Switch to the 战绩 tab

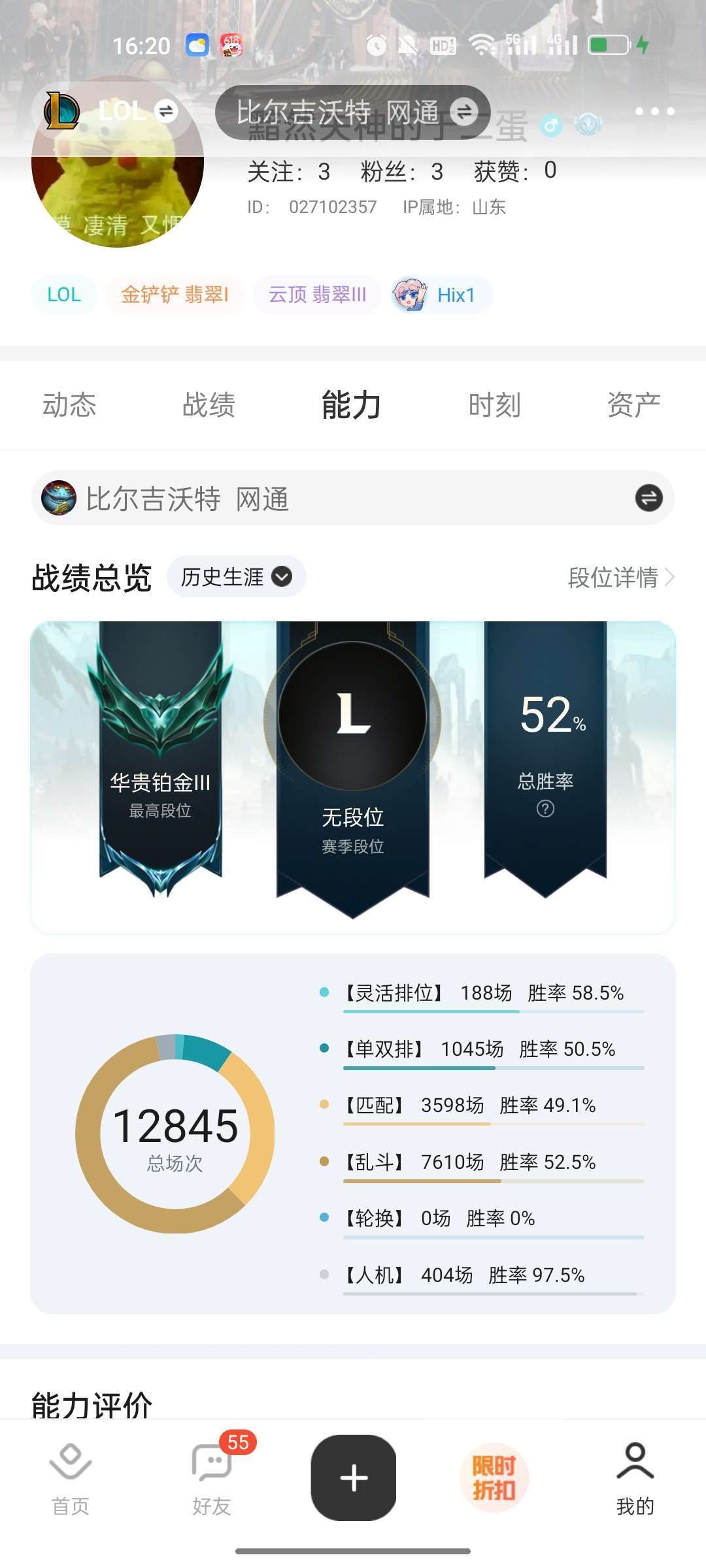coord(209,405)
